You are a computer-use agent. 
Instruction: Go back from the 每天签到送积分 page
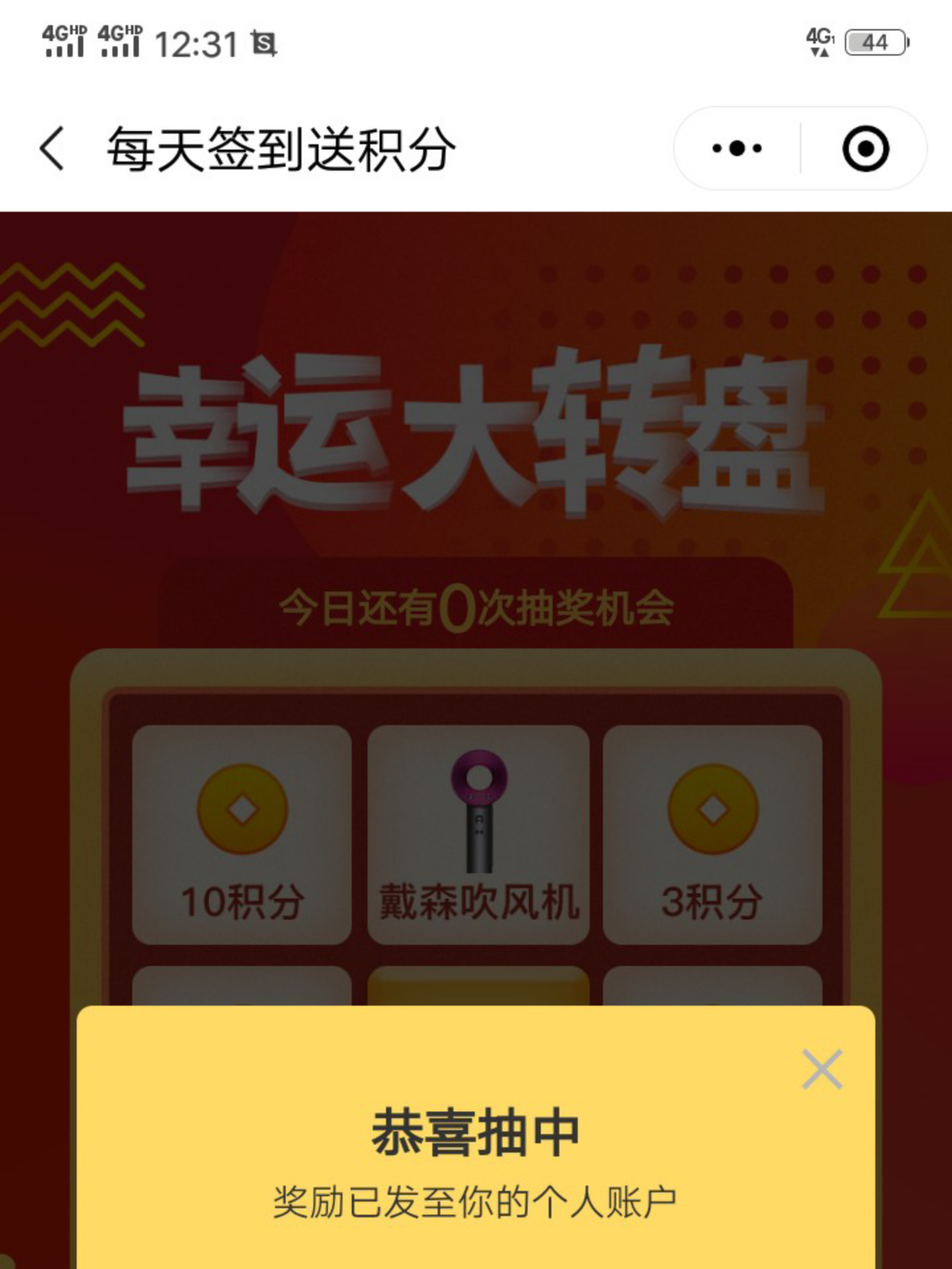[53, 148]
